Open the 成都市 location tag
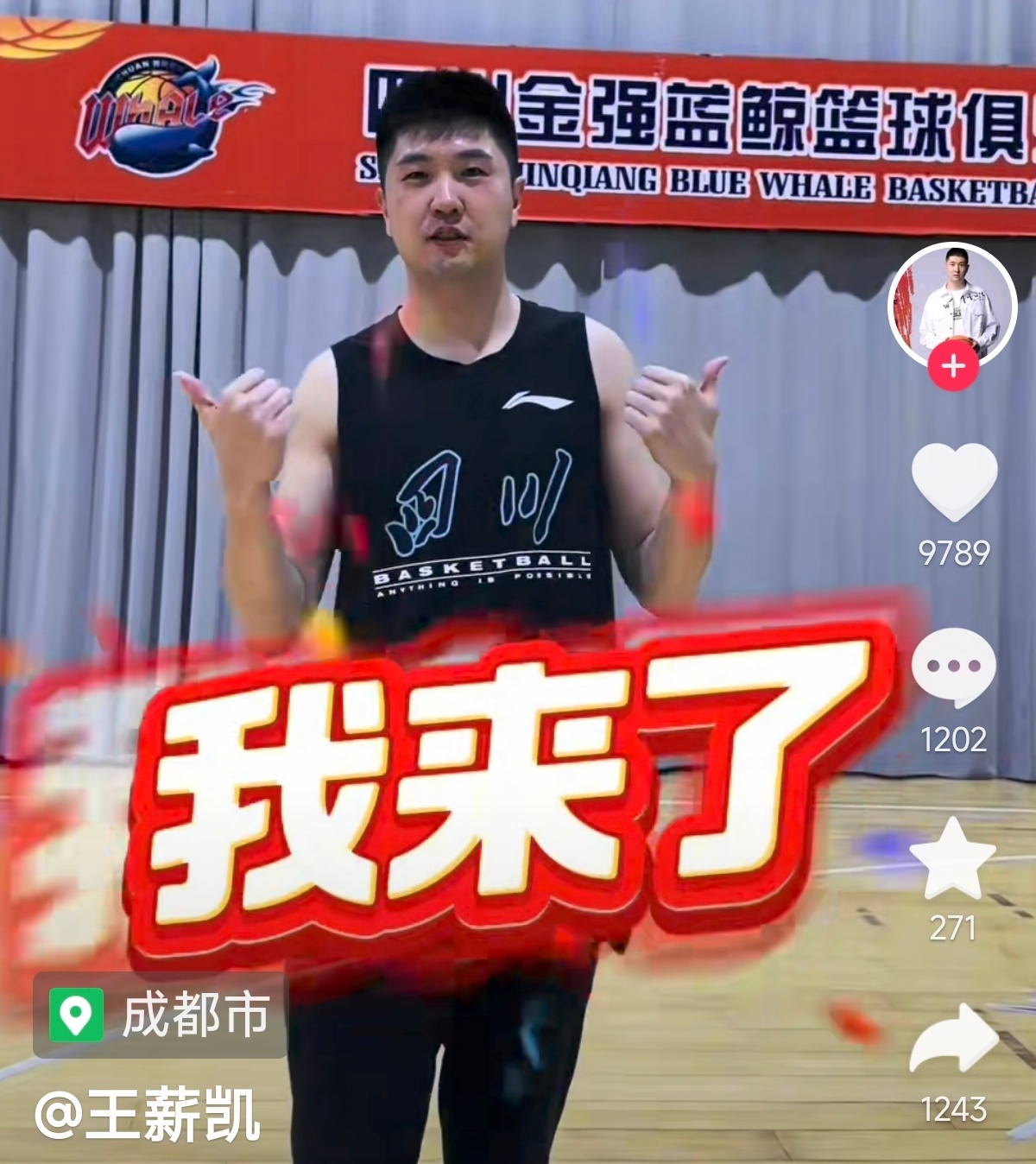This screenshot has width=1036, height=1164. coord(161,1015)
